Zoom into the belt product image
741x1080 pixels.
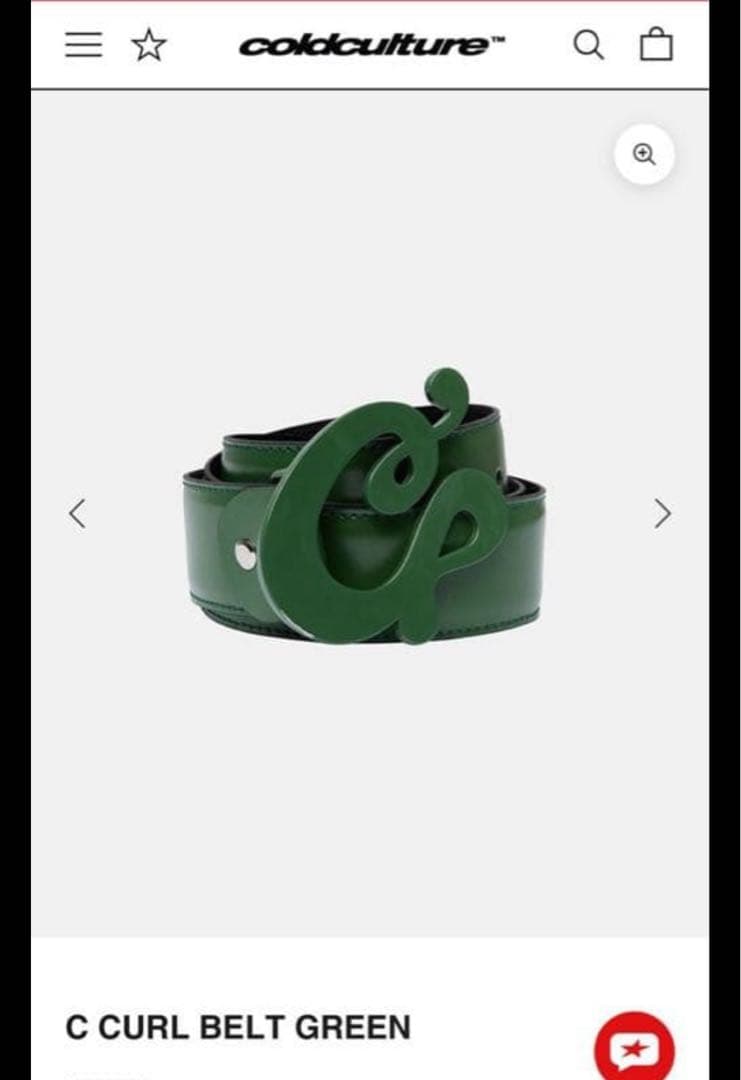coord(644,154)
